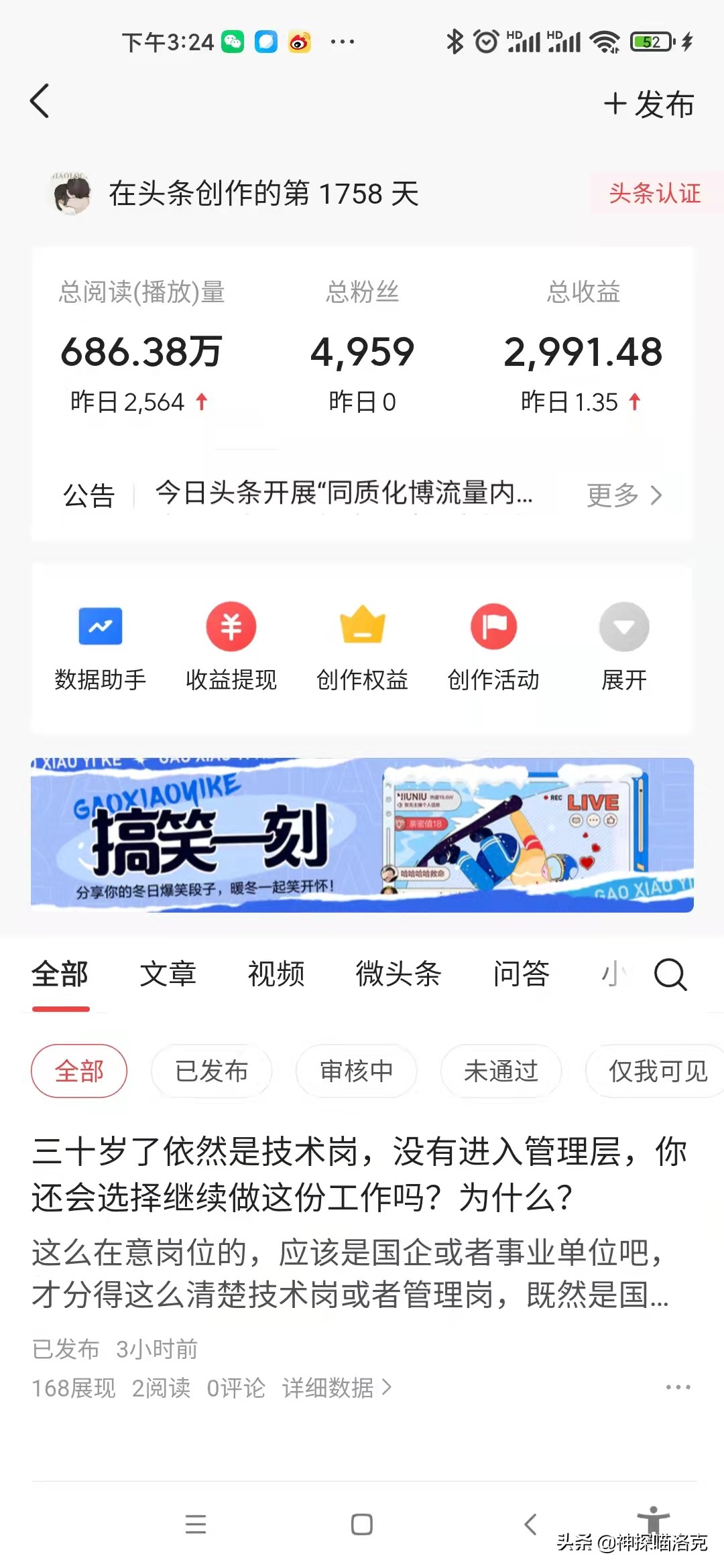Show only 未通过 posts
Viewport: 724px width, 1568px height.
501,1071
